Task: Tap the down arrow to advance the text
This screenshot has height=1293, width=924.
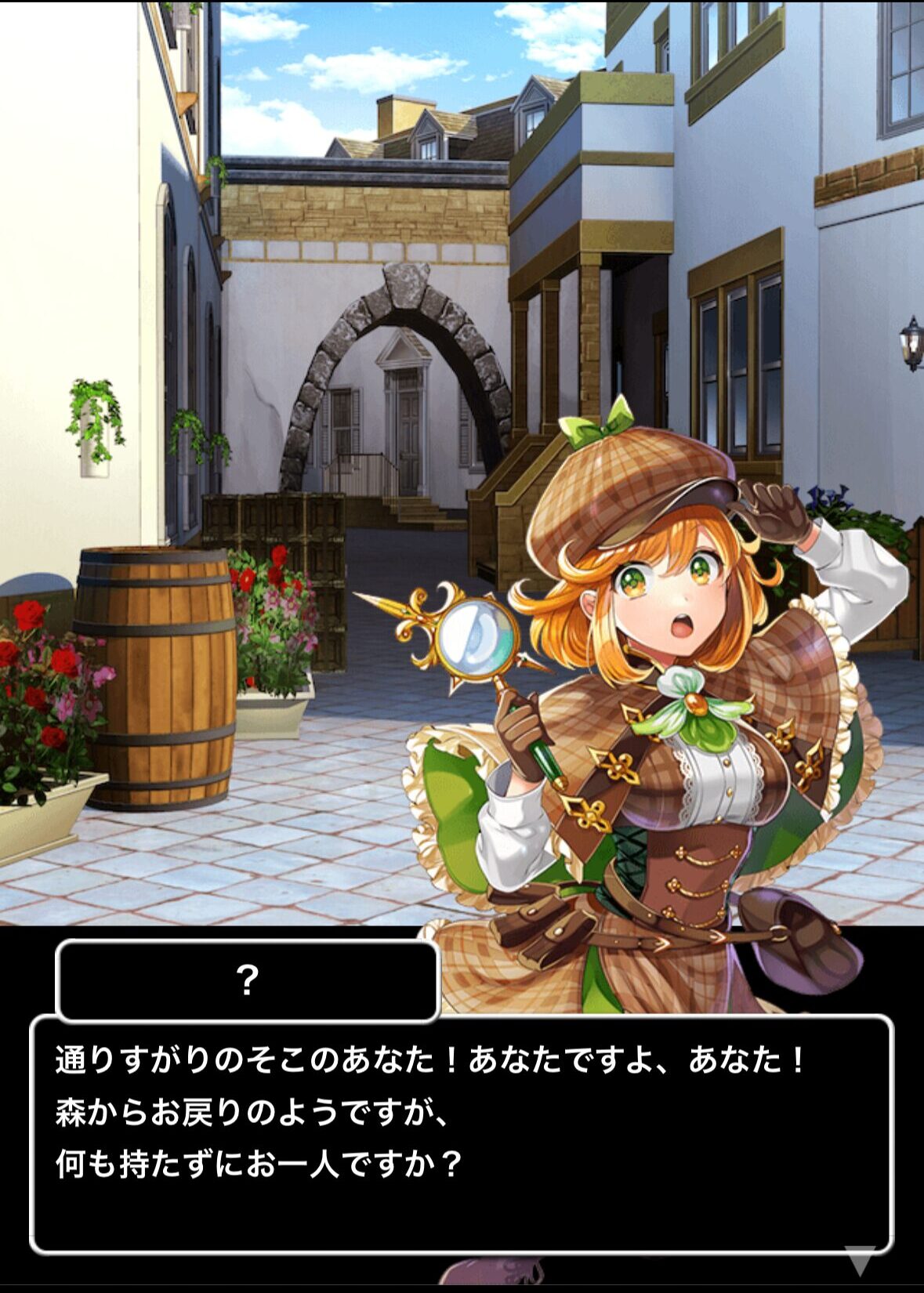Action: (859, 1261)
